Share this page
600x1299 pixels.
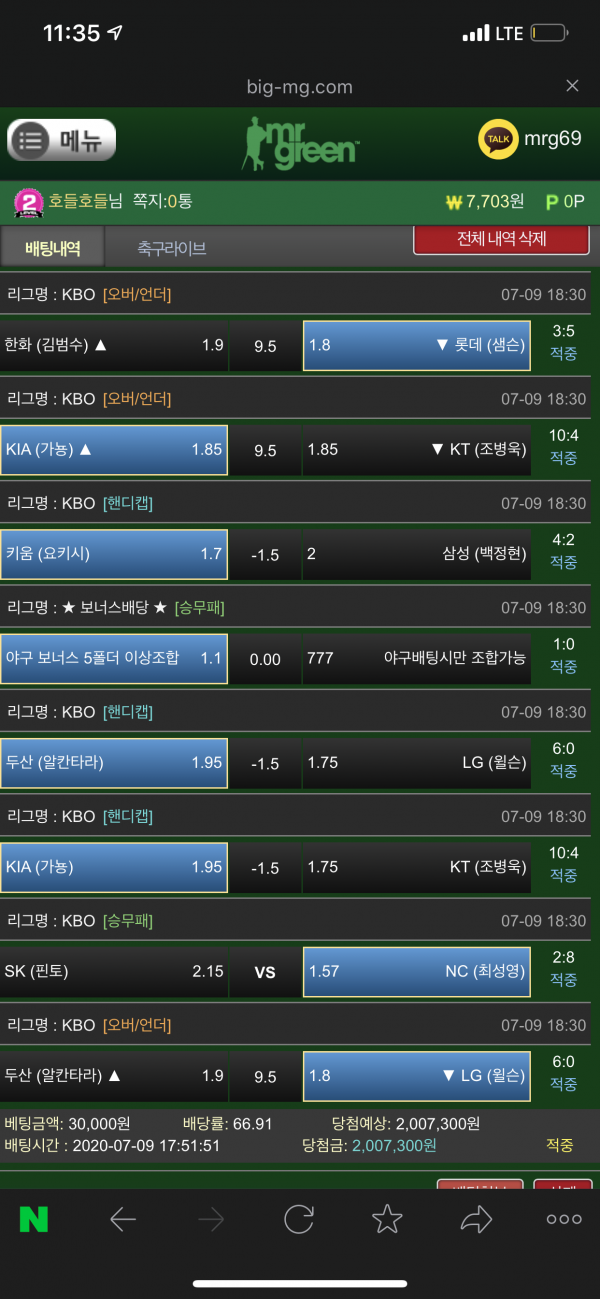pyautogui.click(x=476, y=1219)
